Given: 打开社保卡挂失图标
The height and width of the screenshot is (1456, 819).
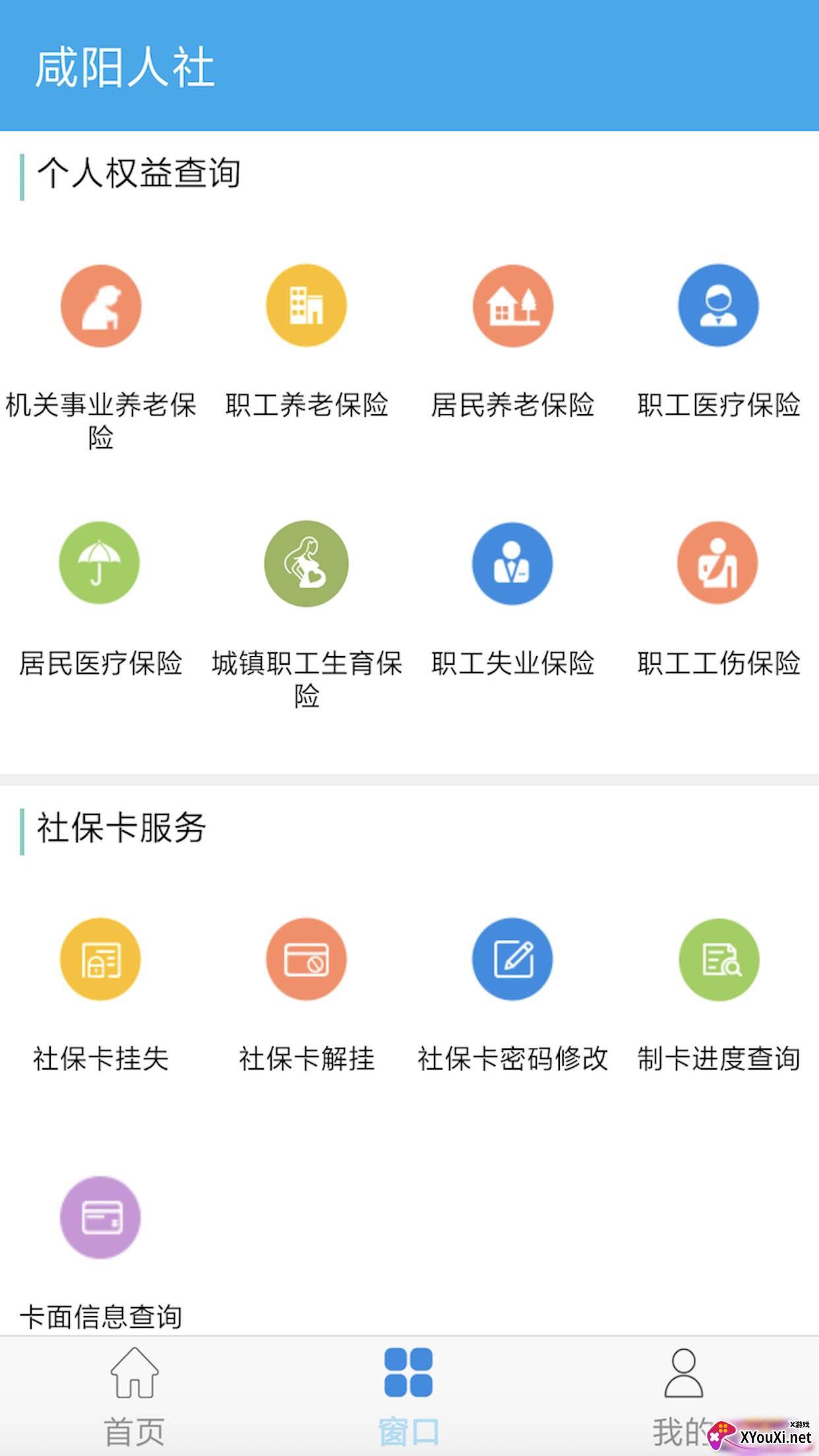Looking at the screenshot, I should pos(100,959).
